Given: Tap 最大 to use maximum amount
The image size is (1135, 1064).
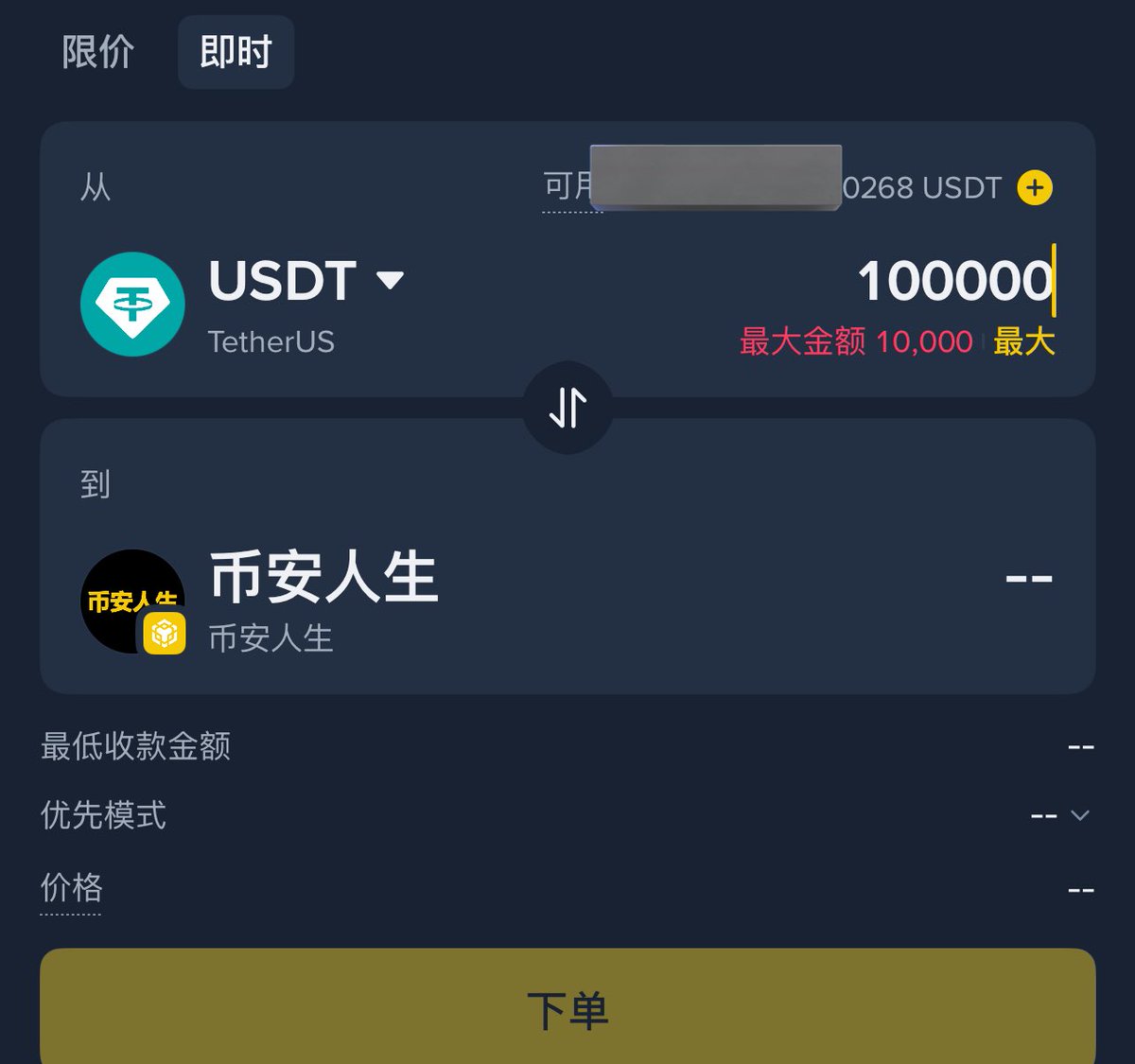Looking at the screenshot, I should pos(1023,341).
